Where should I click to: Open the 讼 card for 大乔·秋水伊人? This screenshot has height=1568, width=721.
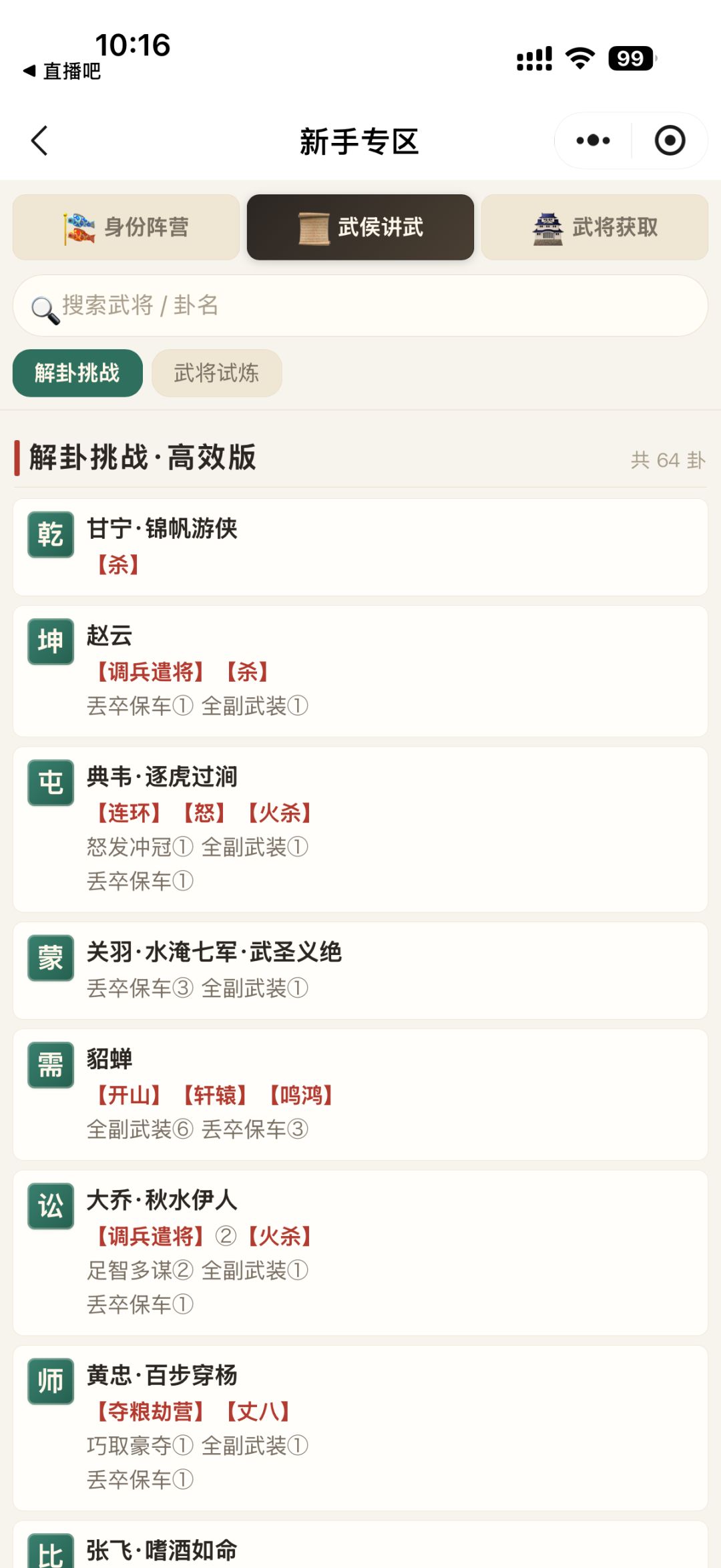(360, 1253)
